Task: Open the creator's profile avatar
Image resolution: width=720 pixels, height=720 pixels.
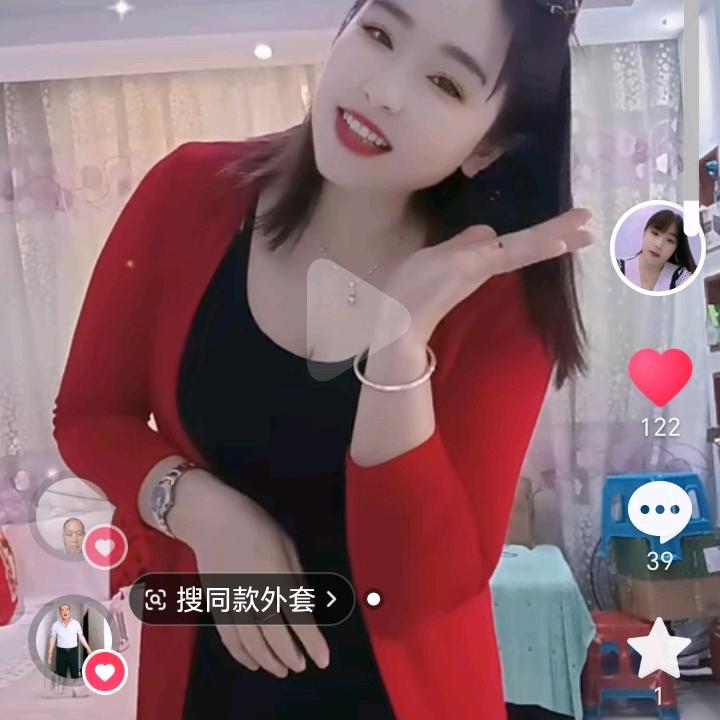Action: point(657,248)
